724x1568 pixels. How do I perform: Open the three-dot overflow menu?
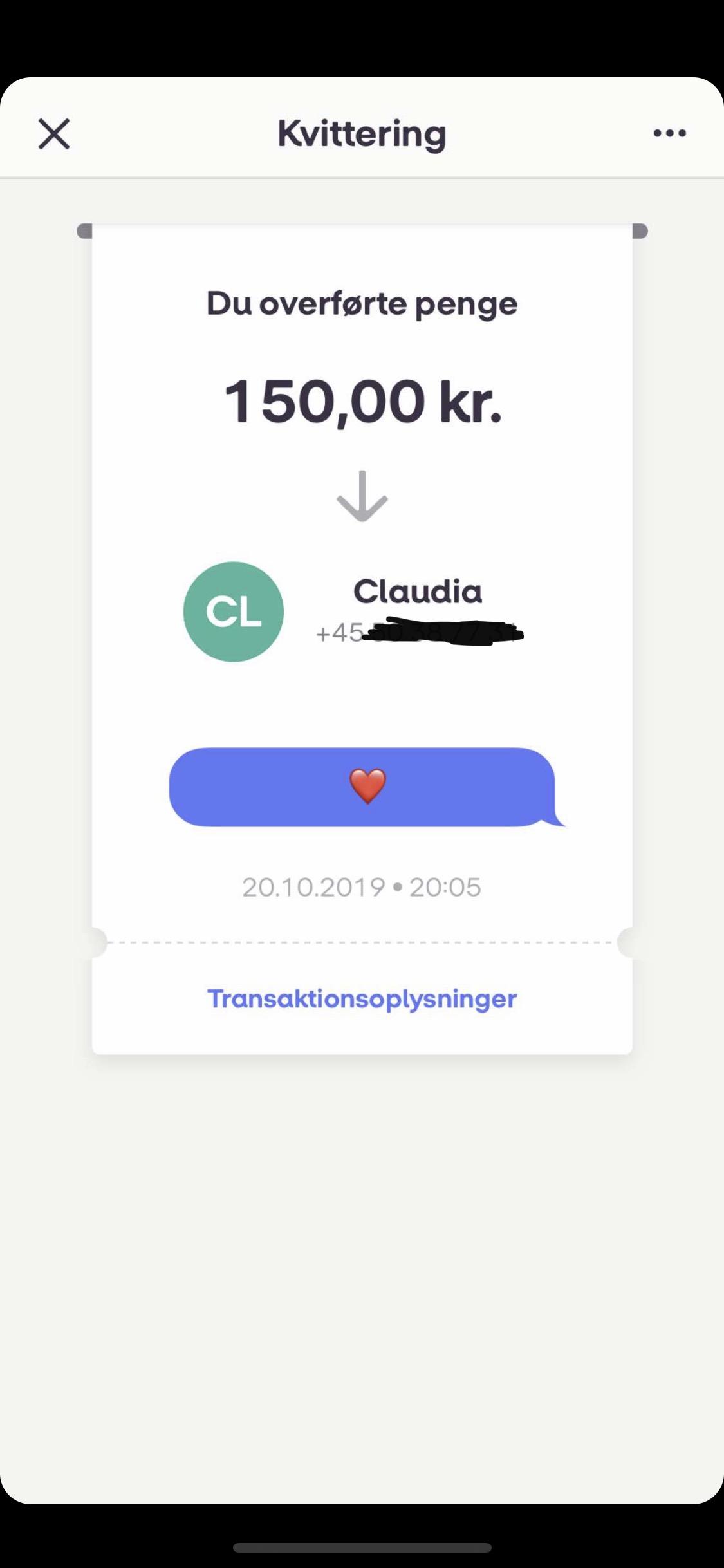pos(669,133)
